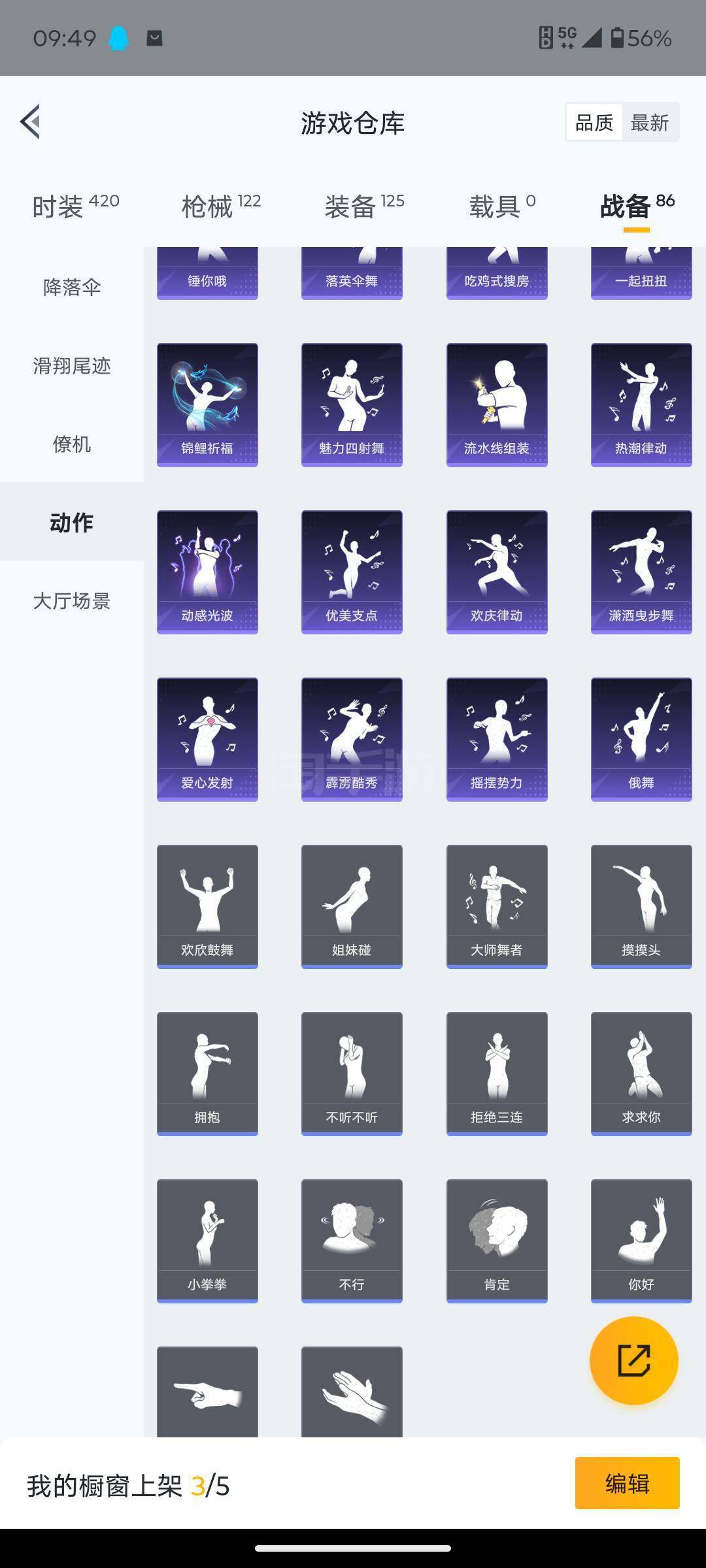The height and width of the screenshot is (1568, 706).
Task: Open the 锦鲤祈福 emote
Action: [207, 404]
